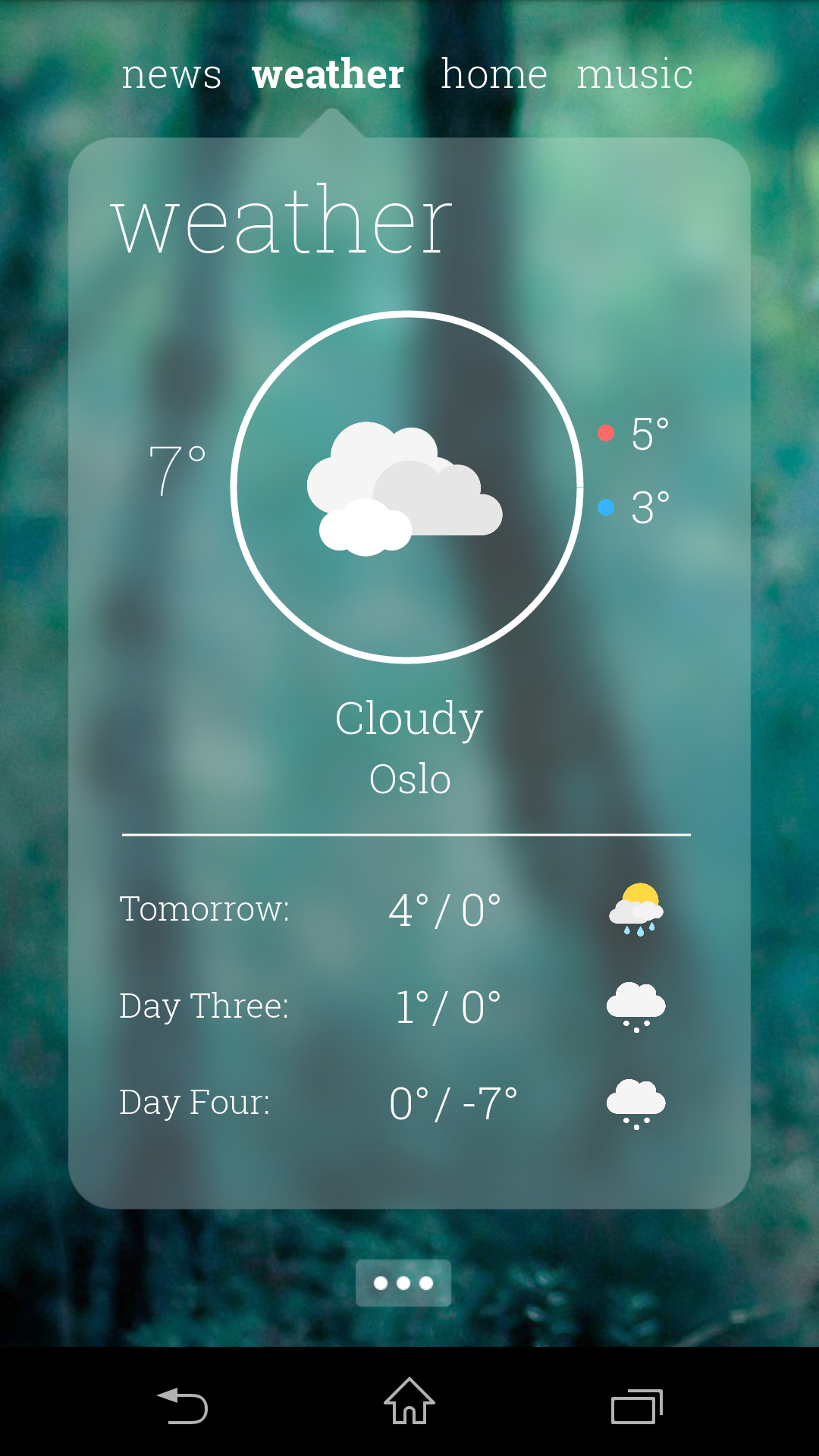819x1456 pixels.
Task: Switch to the news tab
Action: click(x=171, y=75)
